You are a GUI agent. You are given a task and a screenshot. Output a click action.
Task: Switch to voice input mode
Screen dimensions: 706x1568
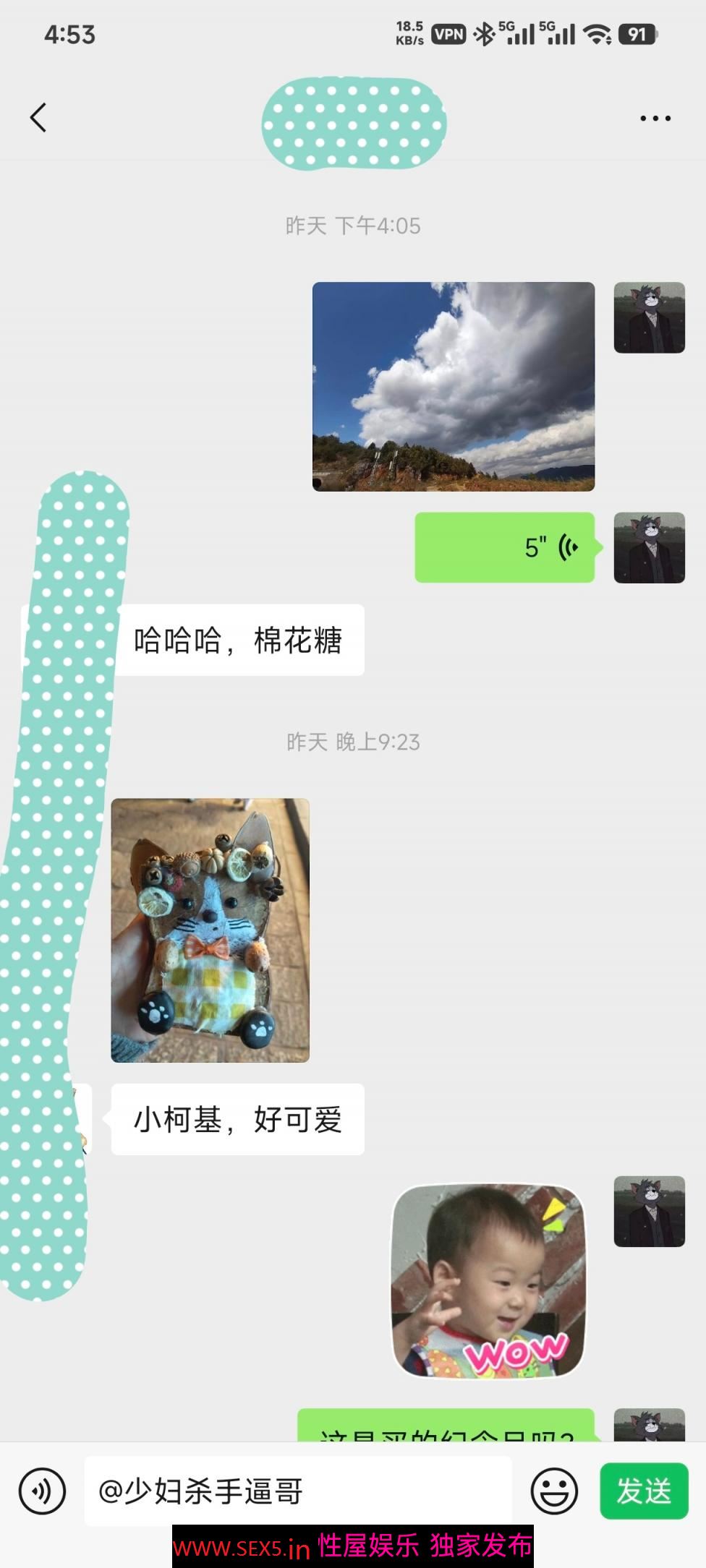coord(42,1491)
